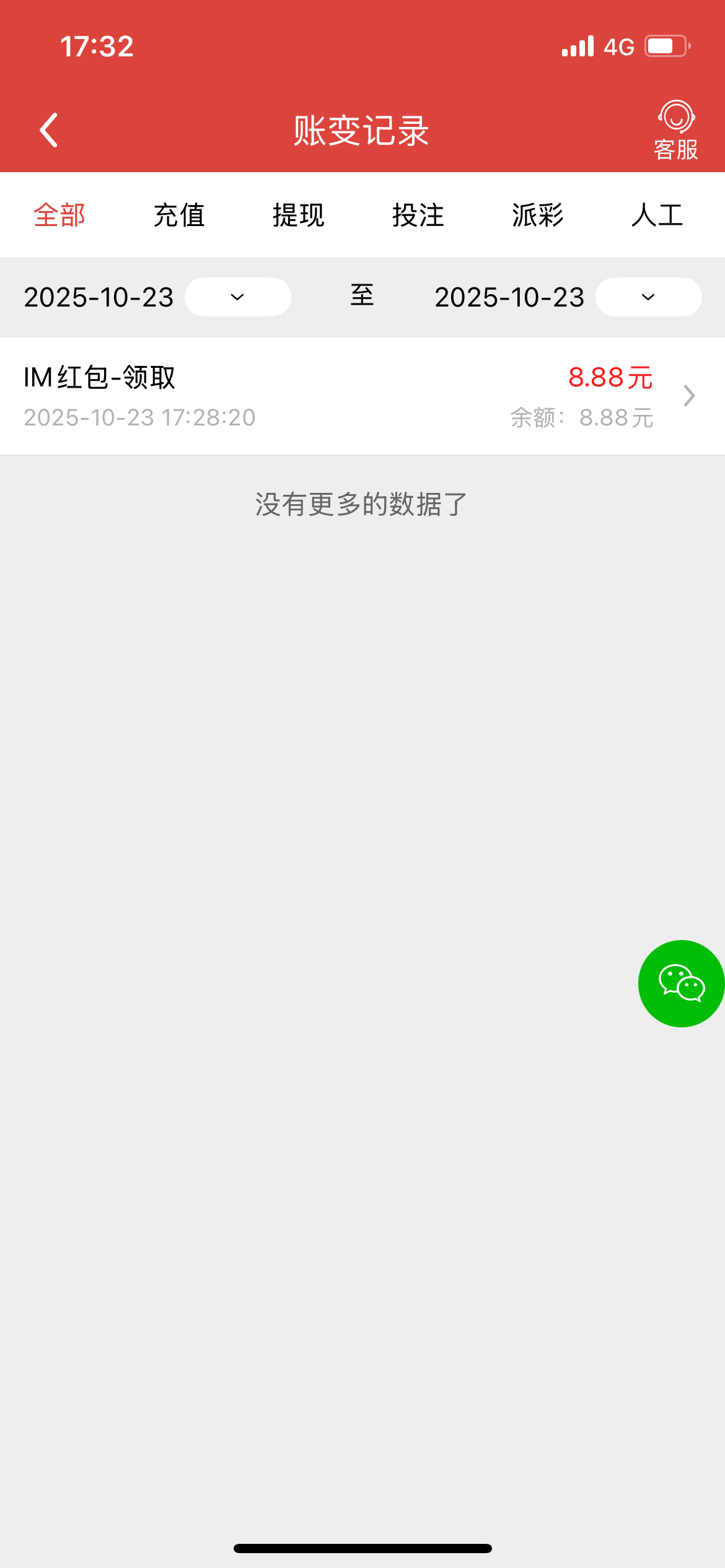Switch to the 充值 tab
The width and height of the screenshot is (725, 1568).
(179, 216)
